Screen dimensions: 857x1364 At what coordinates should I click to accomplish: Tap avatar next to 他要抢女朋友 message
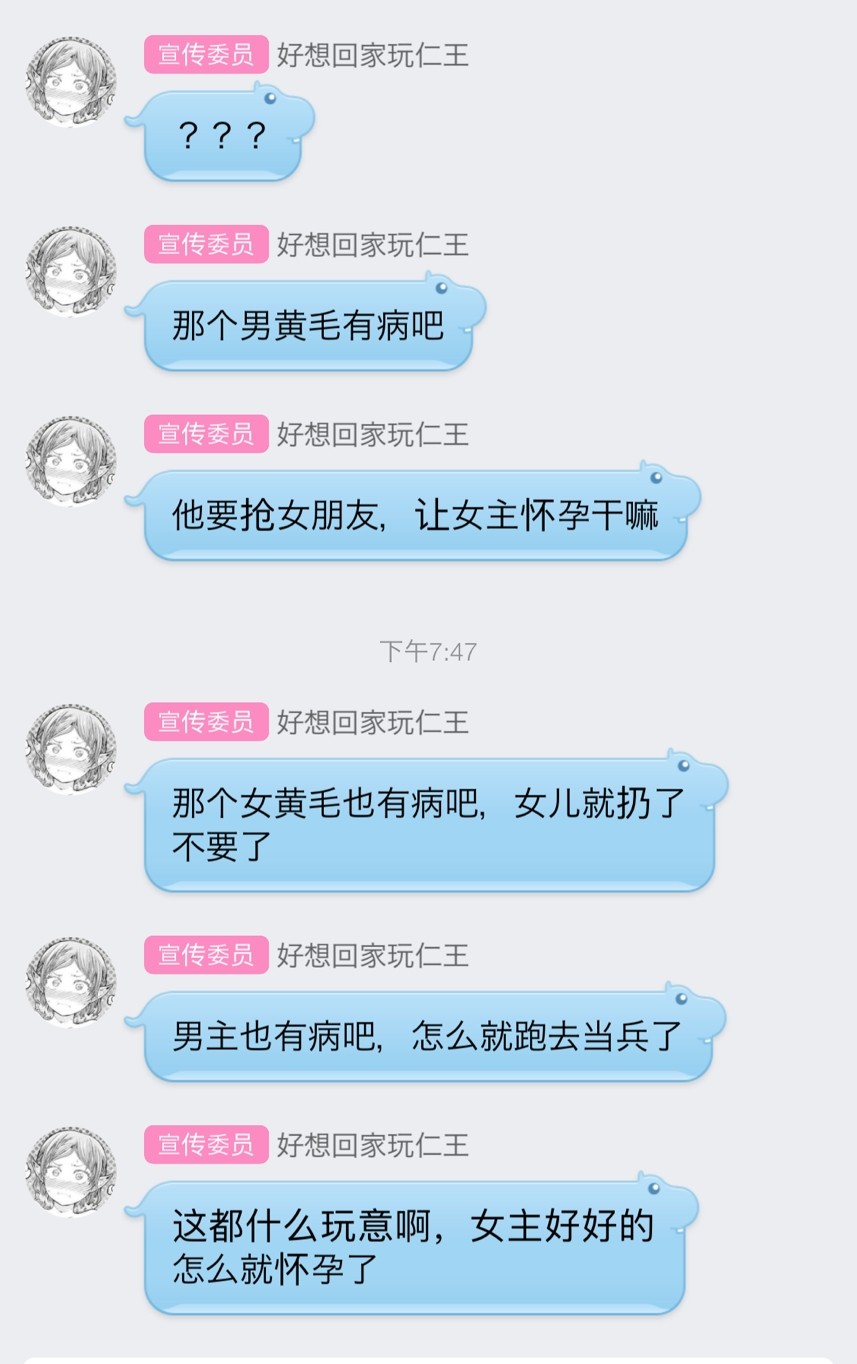71,461
